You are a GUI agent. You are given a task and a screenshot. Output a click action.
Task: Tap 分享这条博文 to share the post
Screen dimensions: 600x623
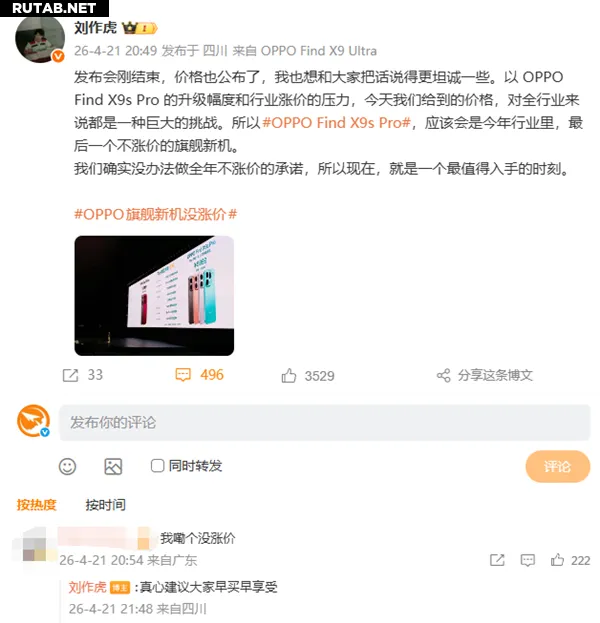pos(484,376)
